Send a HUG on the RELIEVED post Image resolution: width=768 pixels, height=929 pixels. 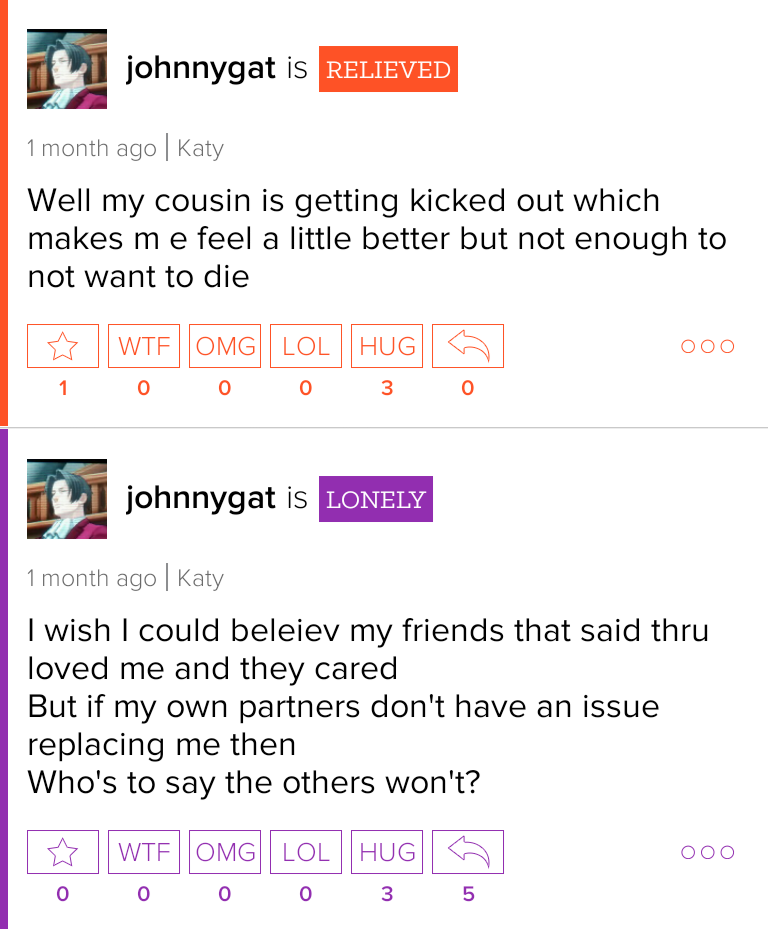pos(387,346)
